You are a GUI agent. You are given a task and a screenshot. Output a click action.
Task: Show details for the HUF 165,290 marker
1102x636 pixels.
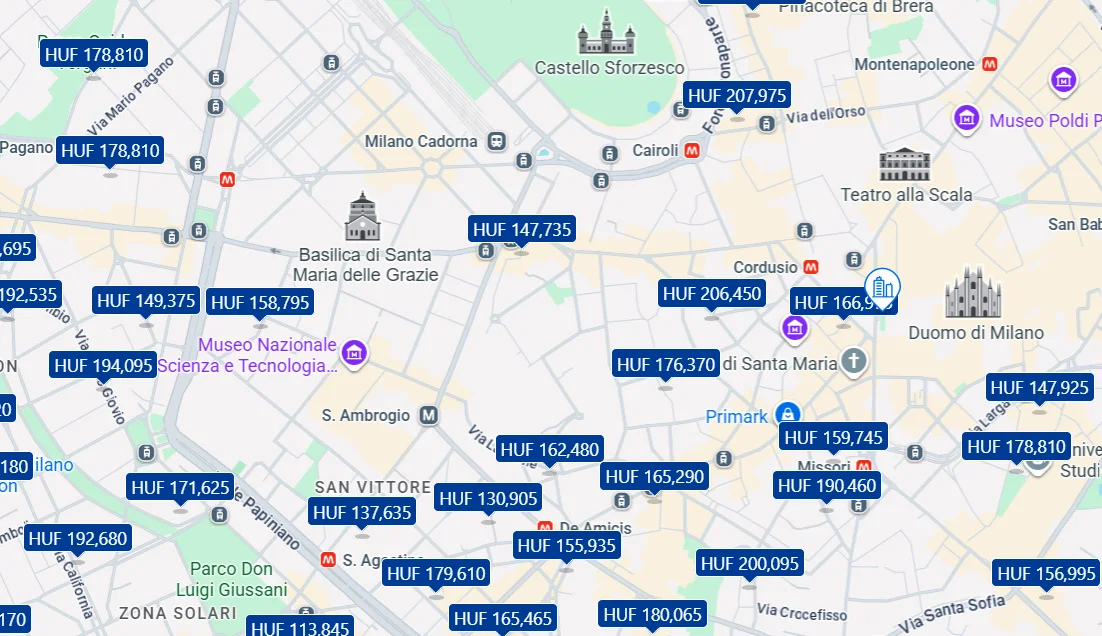coord(654,477)
